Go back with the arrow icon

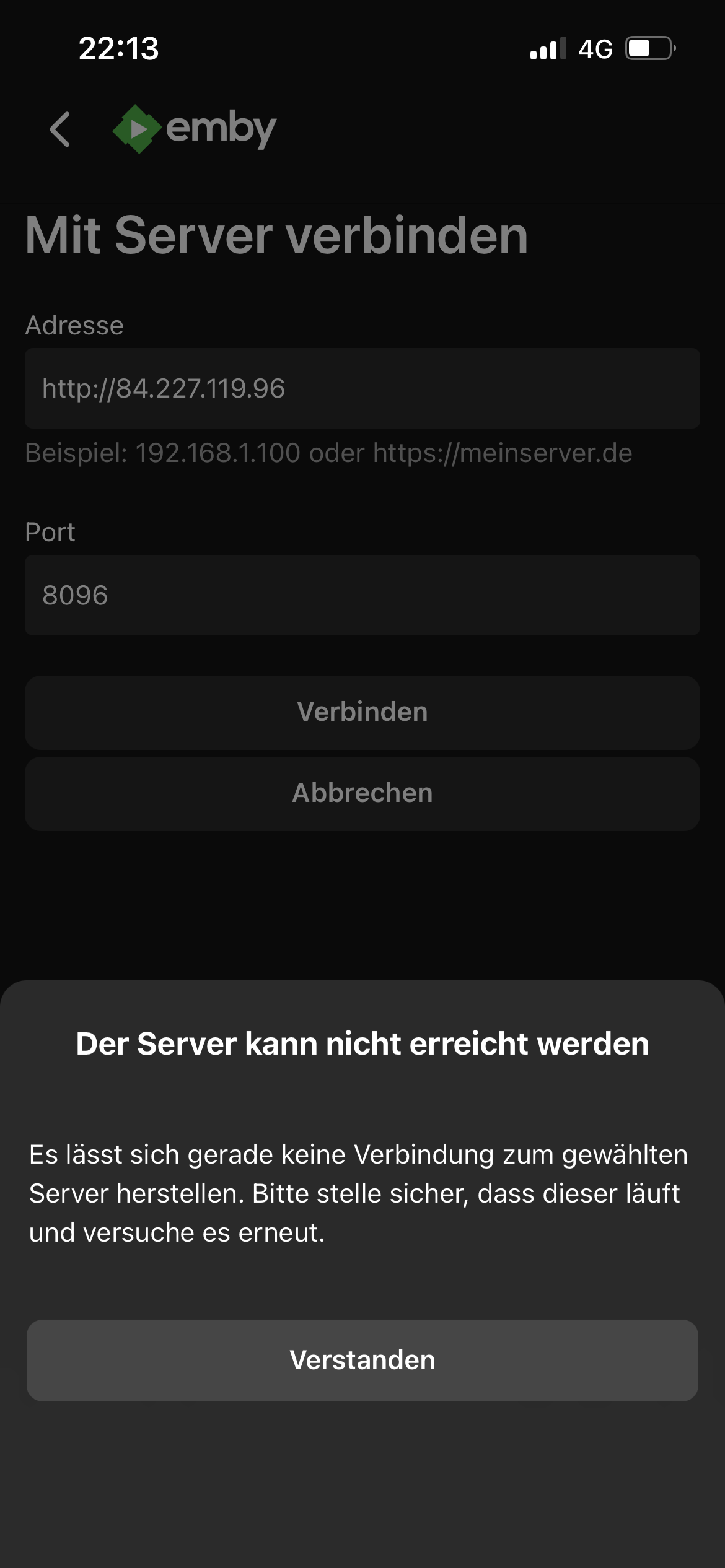click(60, 129)
